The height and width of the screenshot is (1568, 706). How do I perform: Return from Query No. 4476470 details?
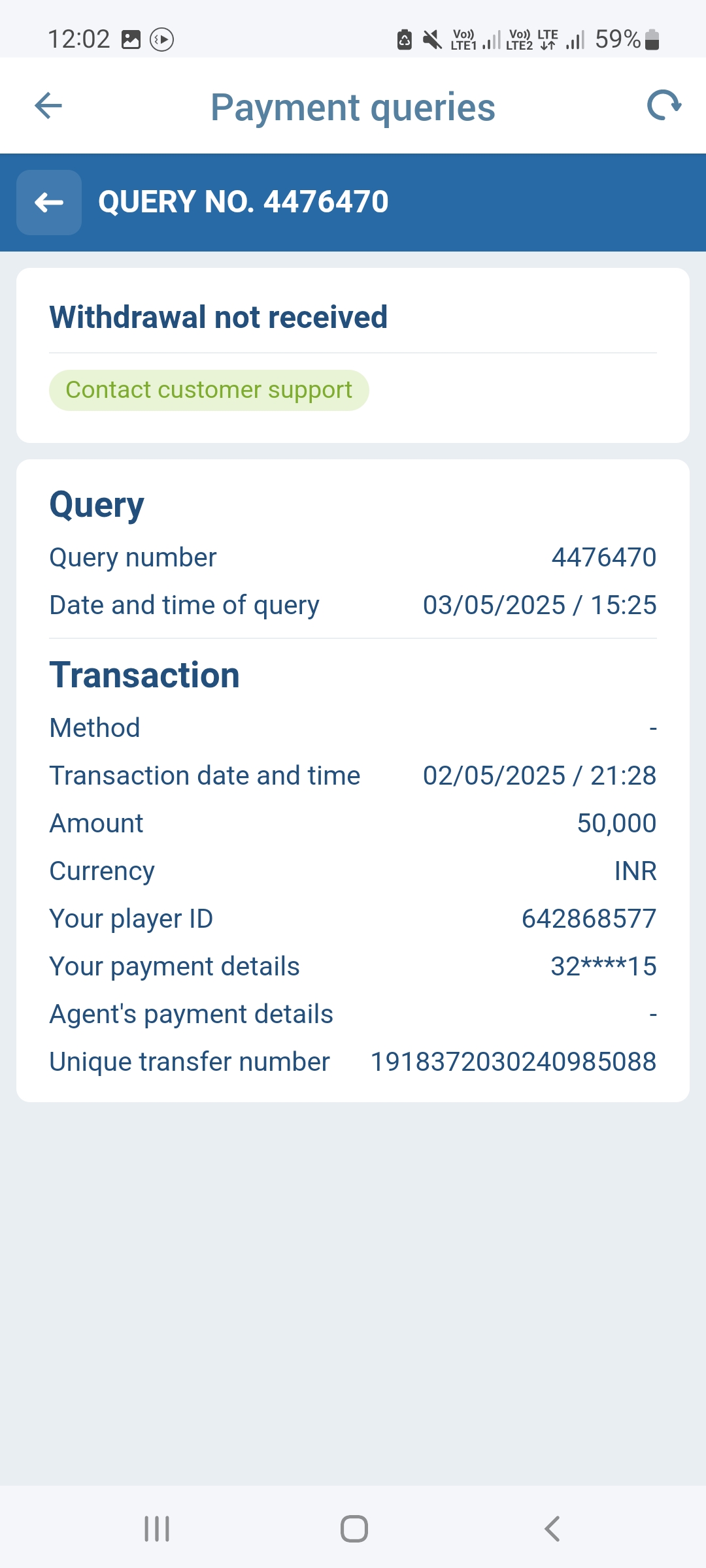click(49, 203)
